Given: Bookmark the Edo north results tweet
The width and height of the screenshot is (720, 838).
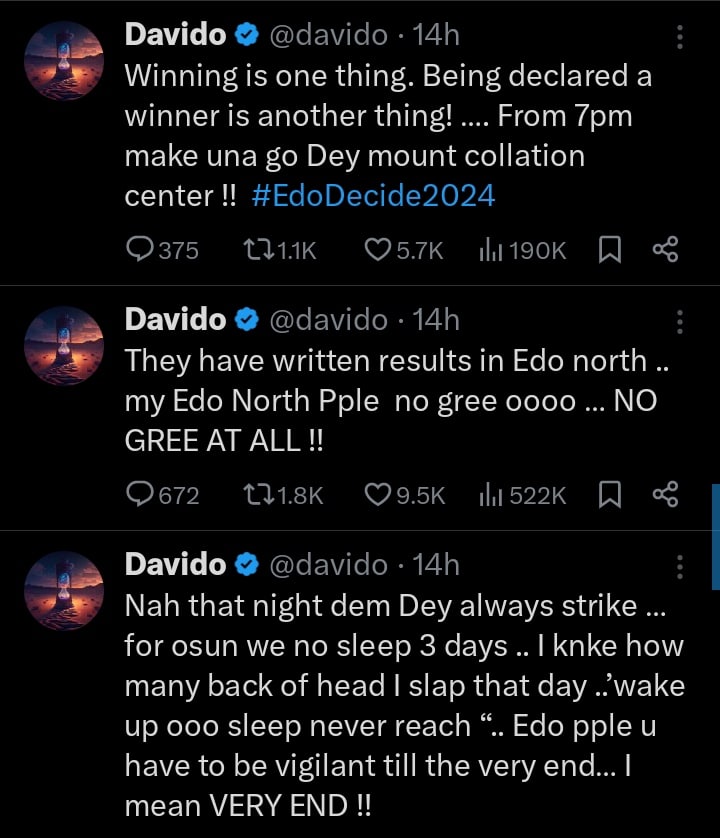Looking at the screenshot, I should pos(609,494).
